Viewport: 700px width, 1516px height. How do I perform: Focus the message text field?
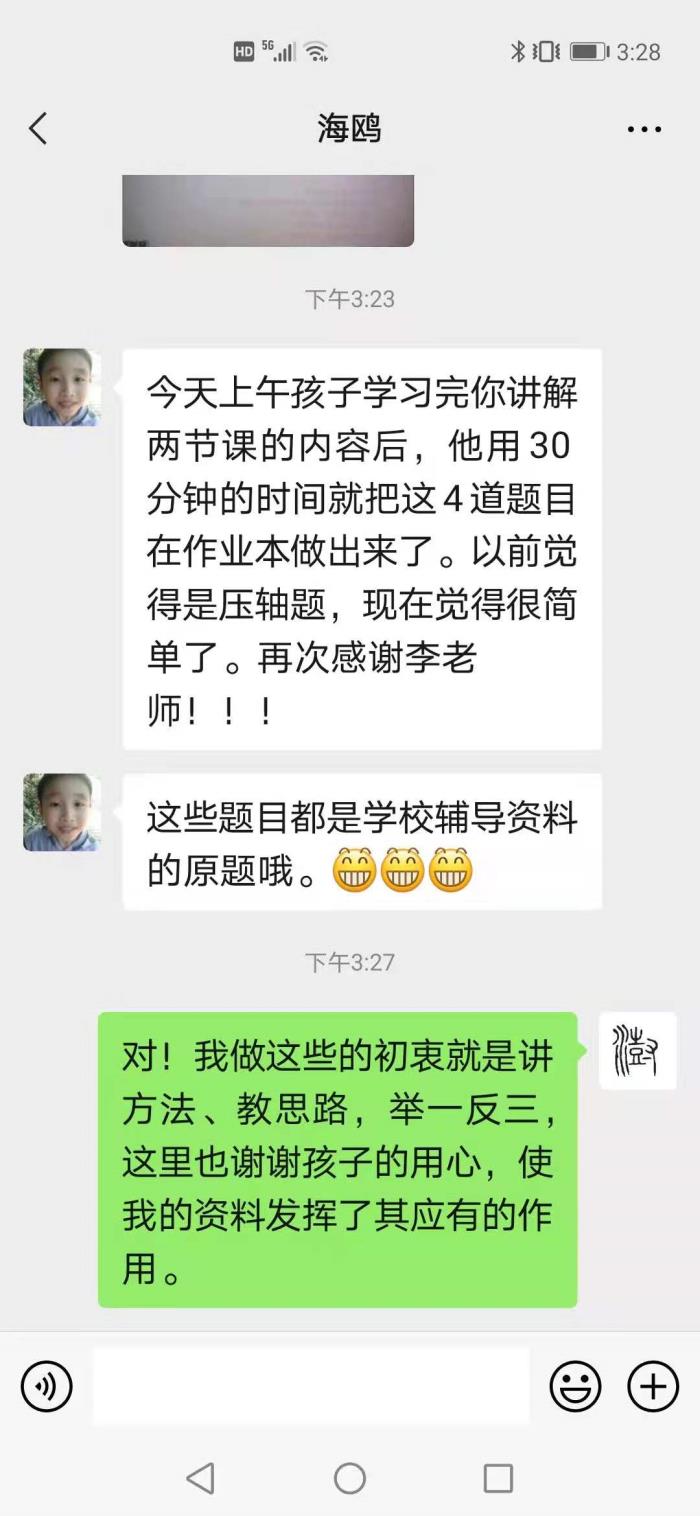311,1386
